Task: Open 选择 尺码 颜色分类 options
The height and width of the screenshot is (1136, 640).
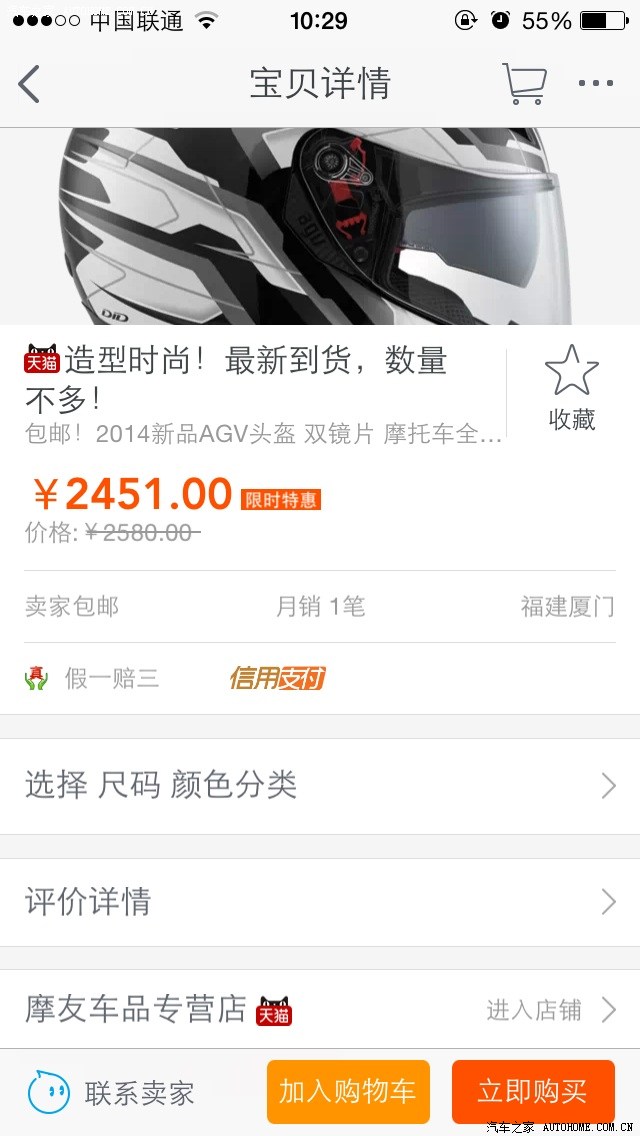Action: 320,786
